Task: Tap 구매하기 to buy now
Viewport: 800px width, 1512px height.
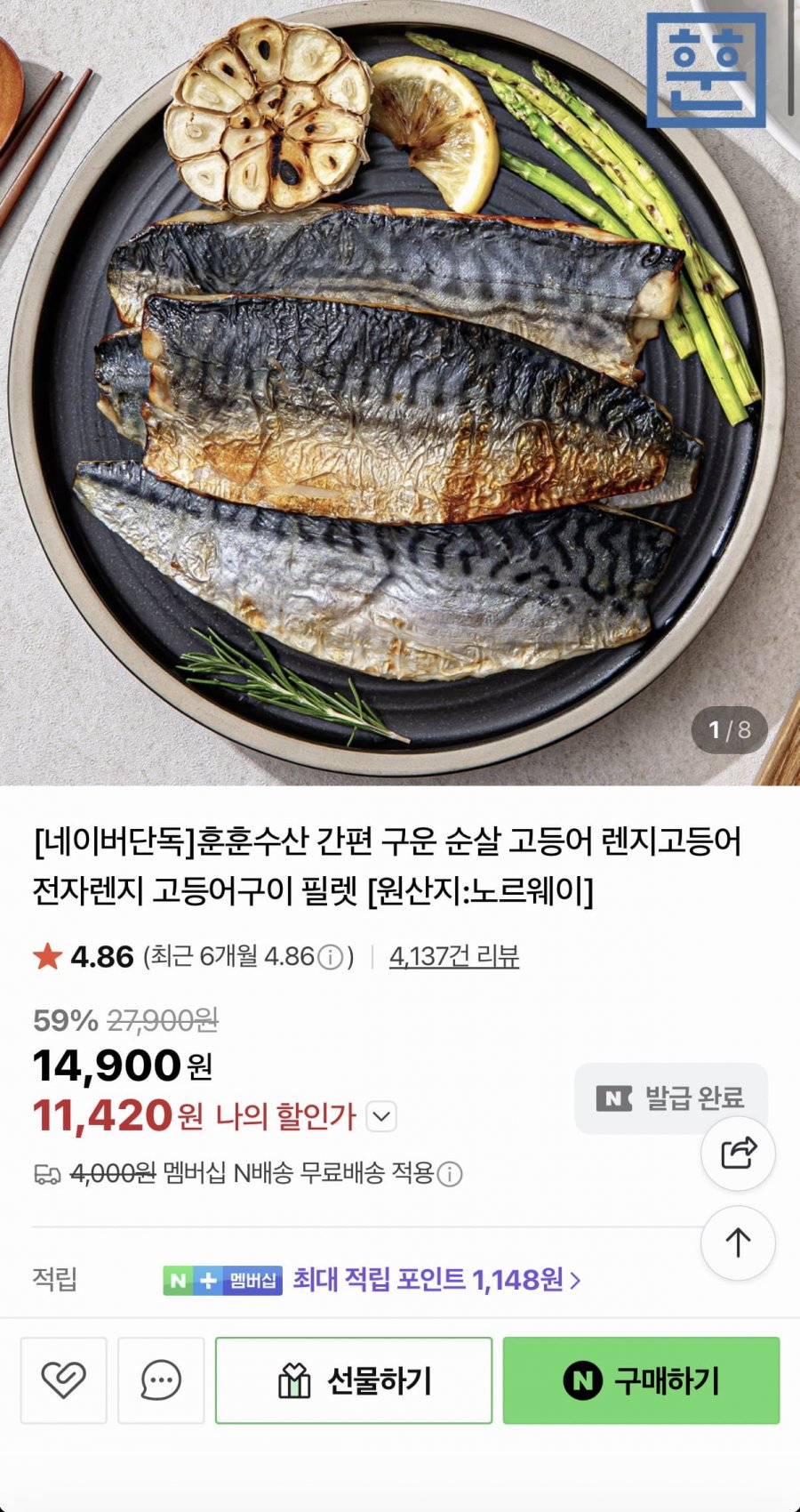Action: coord(641,1380)
